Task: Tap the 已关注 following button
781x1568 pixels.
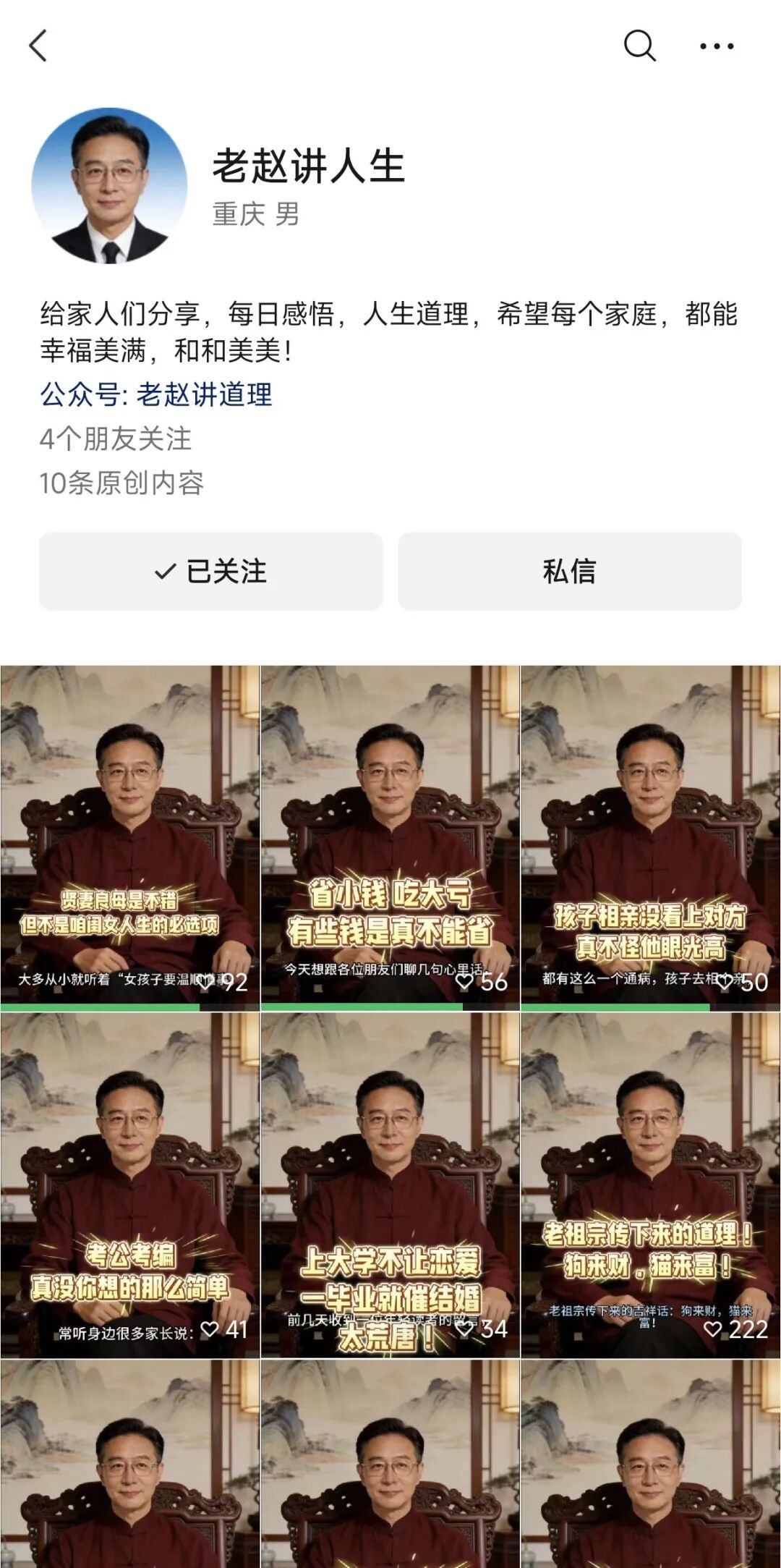Action: click(210, 572)
